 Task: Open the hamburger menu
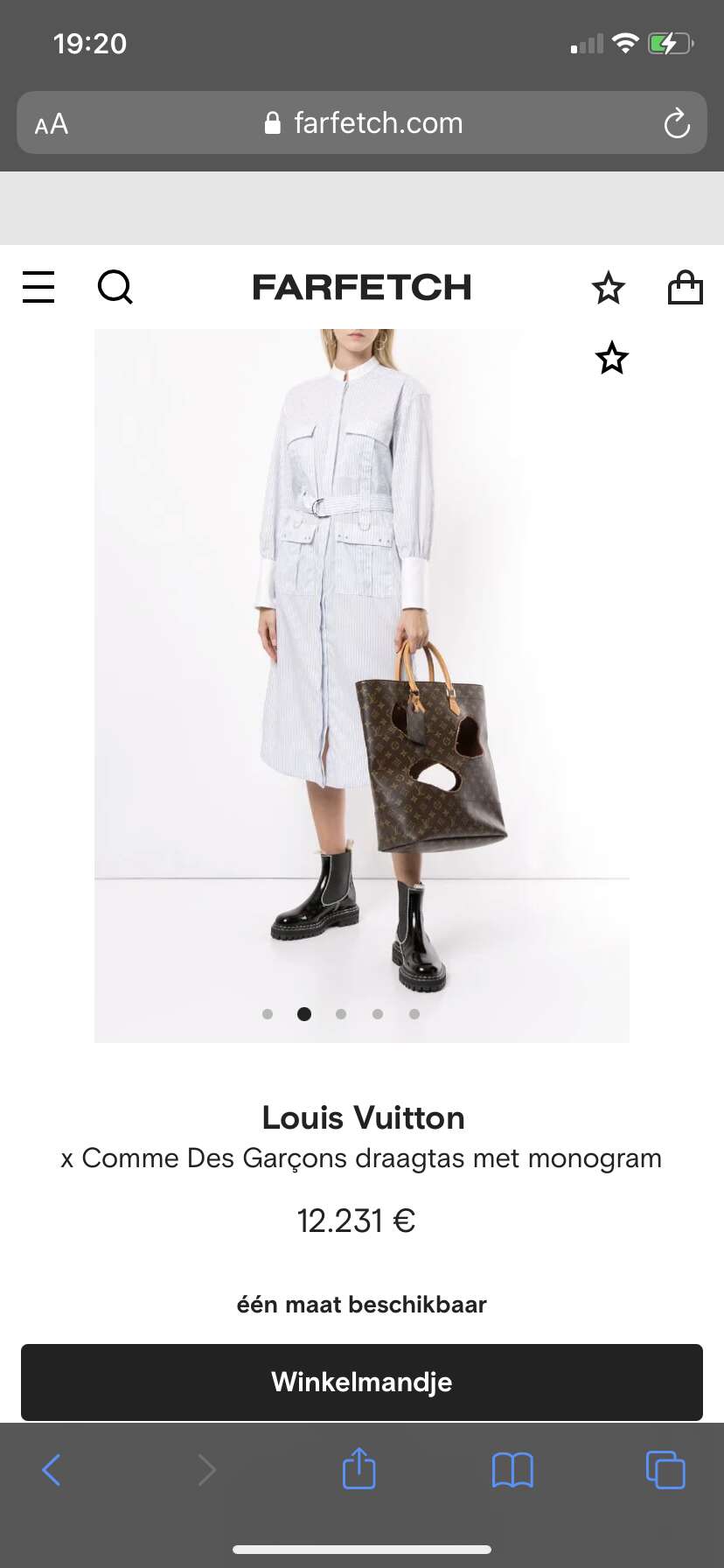point(38,287)
